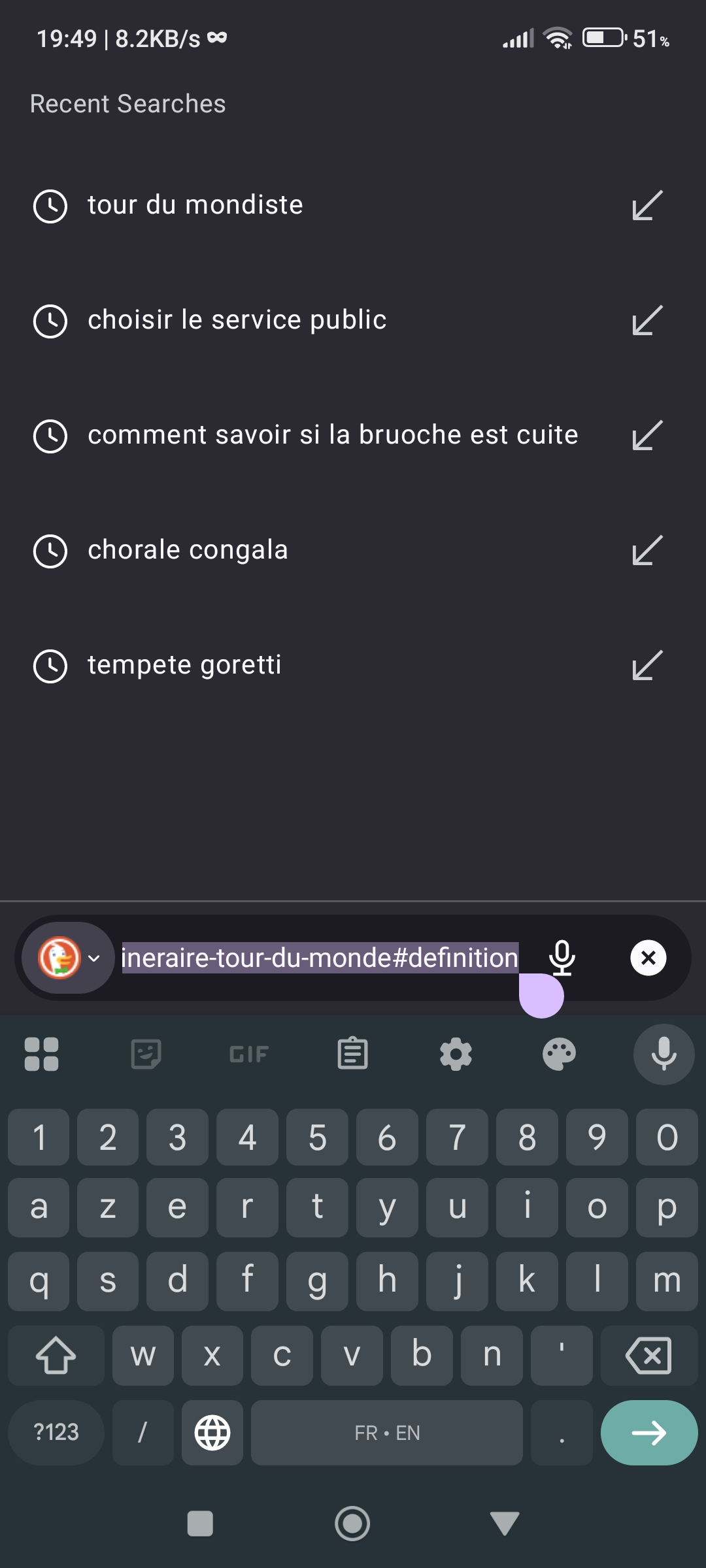Open the DuckDuckGo search engine selector
The image size is (706, 1568).
(x=68, y=958)
